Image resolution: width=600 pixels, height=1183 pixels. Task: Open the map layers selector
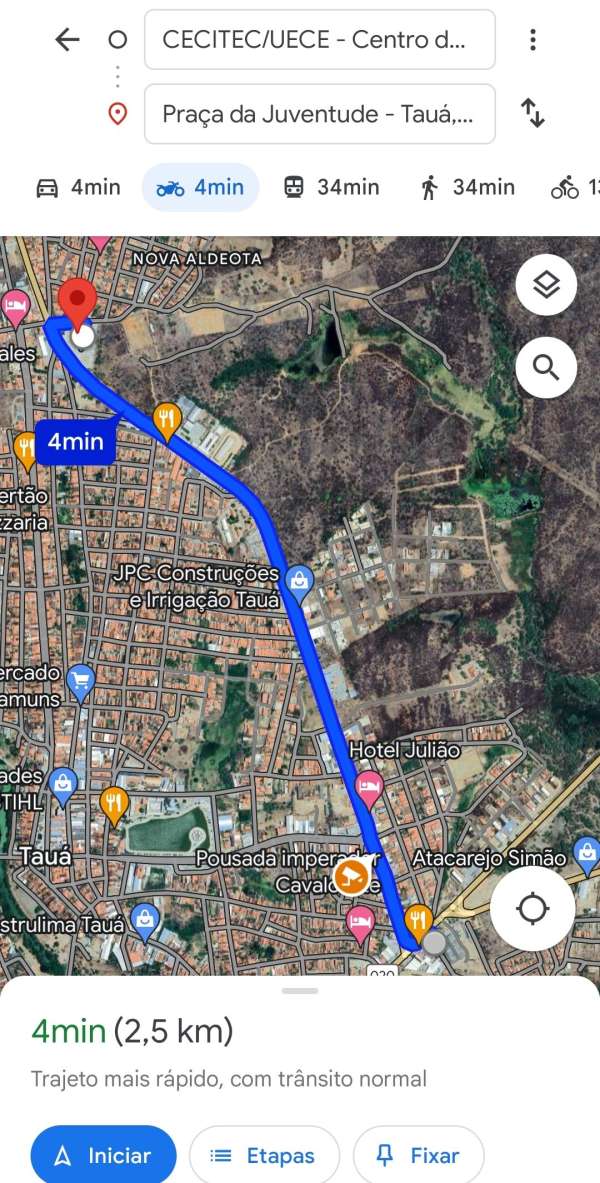[x=546, y=285]
